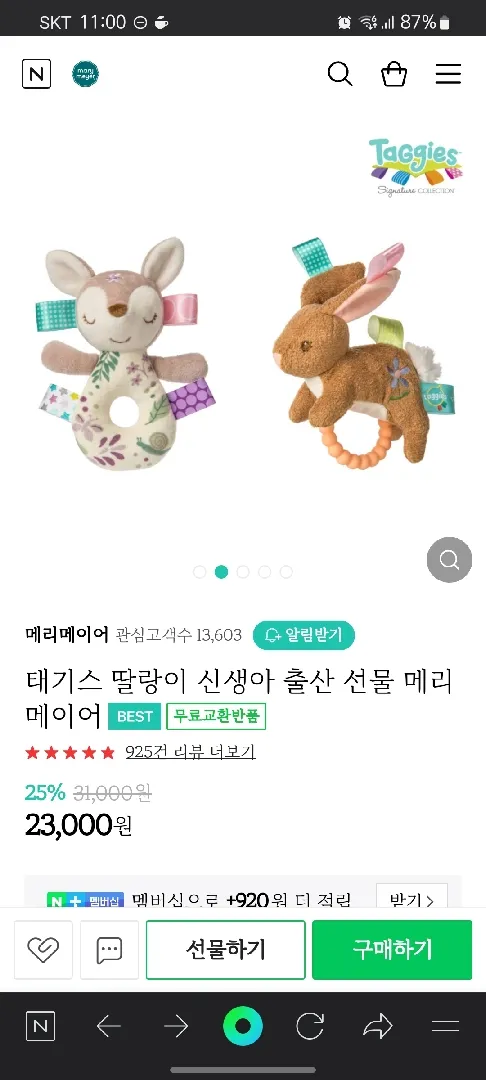This screenshot has width=486, height=1080.
Task: Go back with the browser back arrow
Action: point(108,1027)
